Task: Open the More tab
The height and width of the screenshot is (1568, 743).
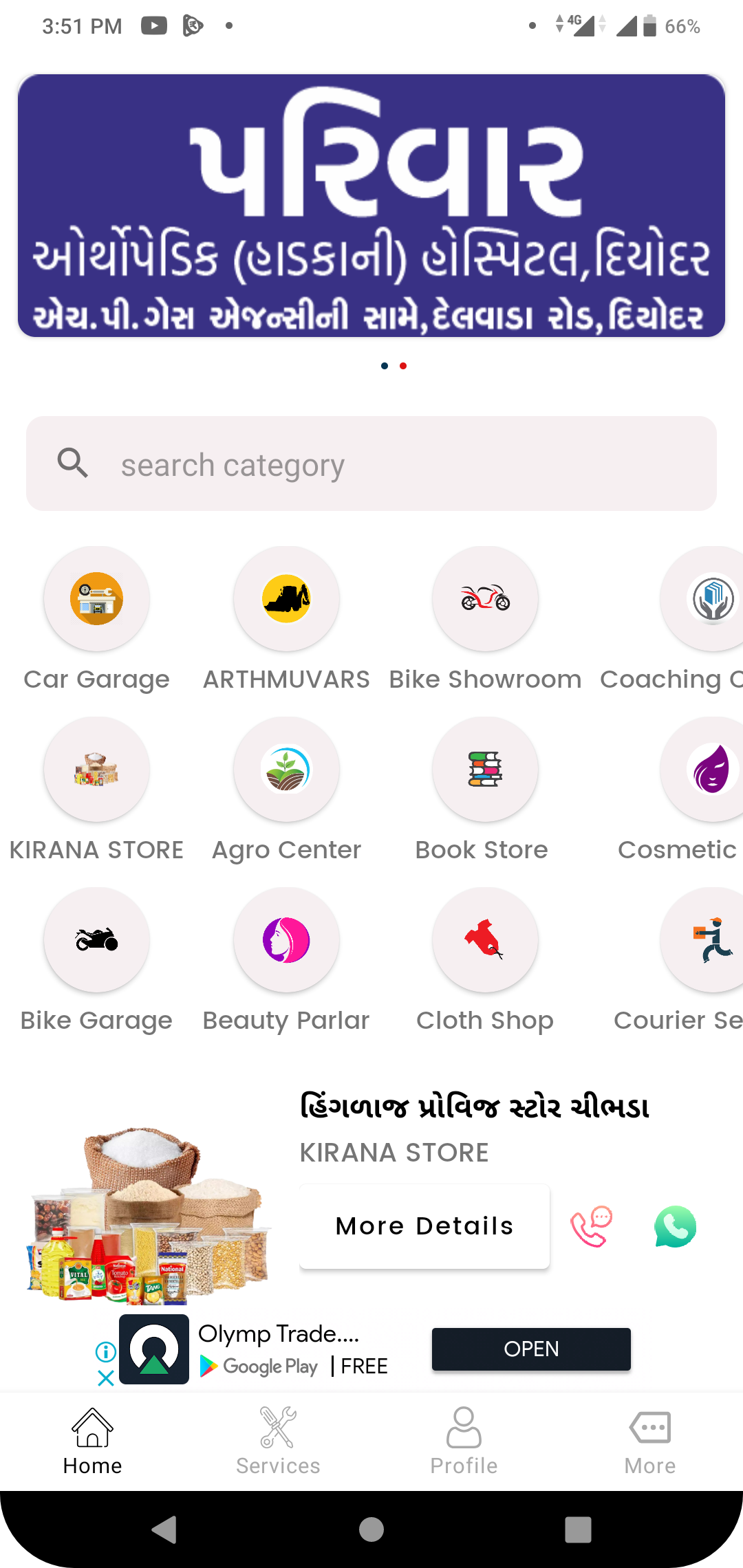Action: [649, 1441]
